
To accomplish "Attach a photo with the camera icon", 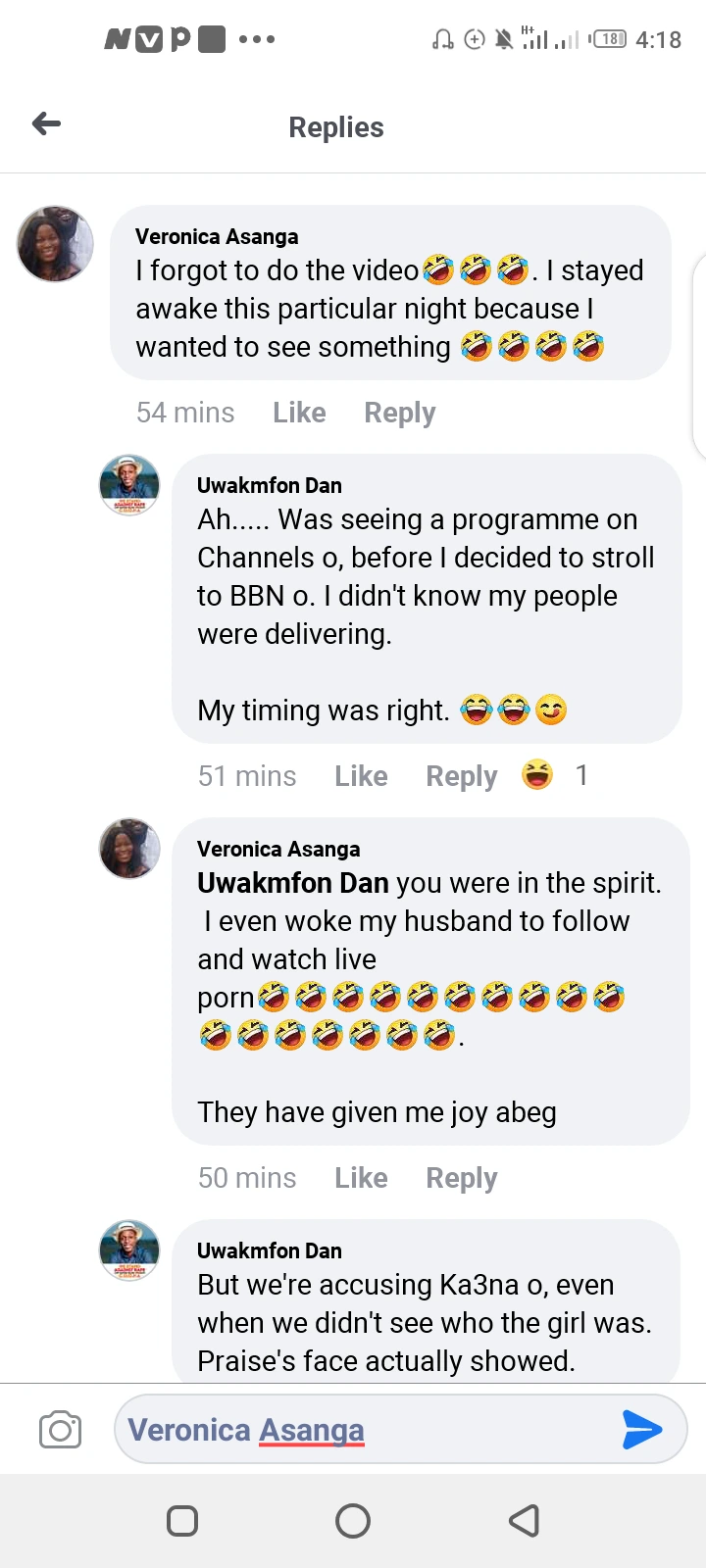I will coord(60,1431).
